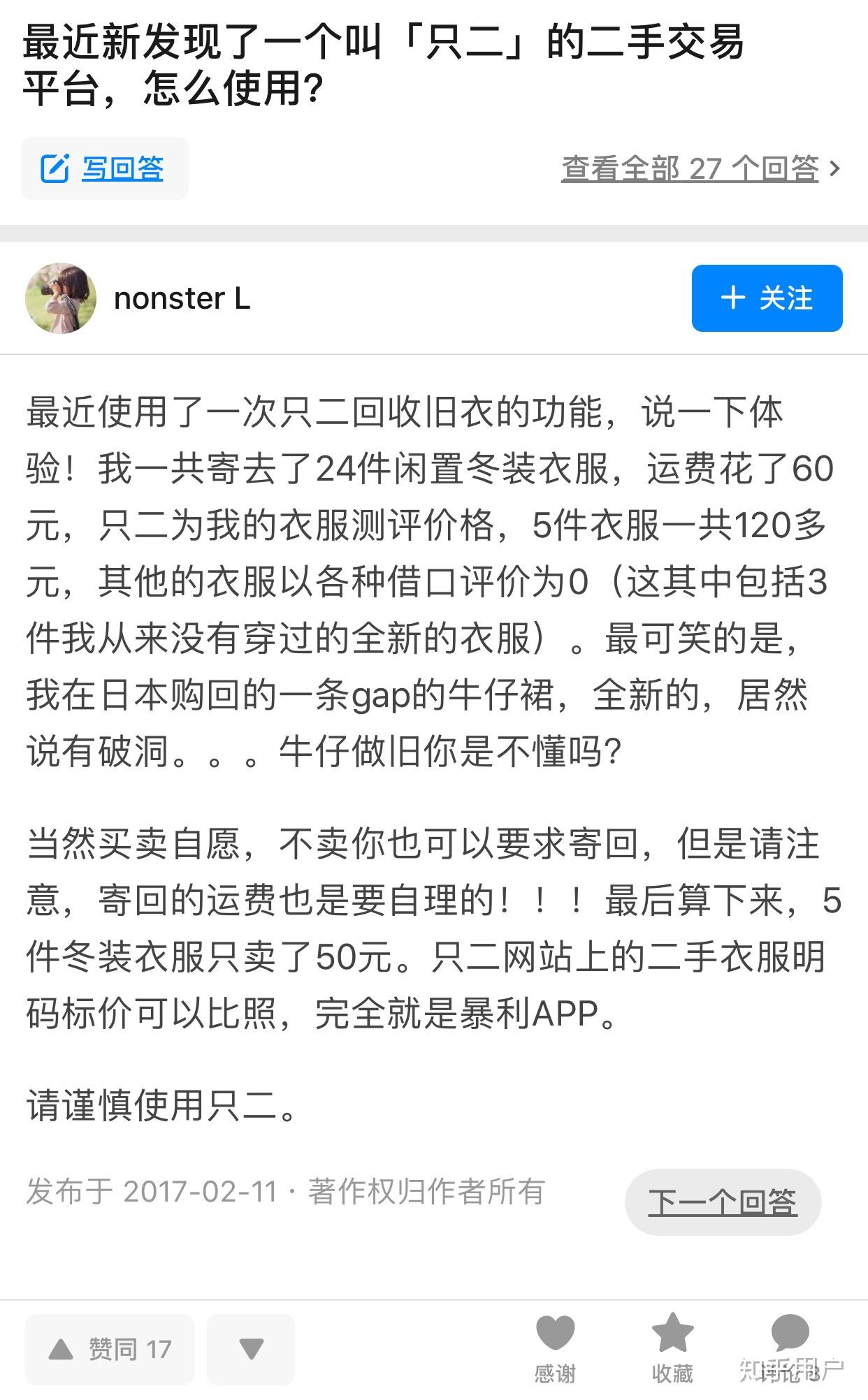868x1400 pixels.
Task: Downvote this answer with the down arrow
Action: pos(251,1349)
